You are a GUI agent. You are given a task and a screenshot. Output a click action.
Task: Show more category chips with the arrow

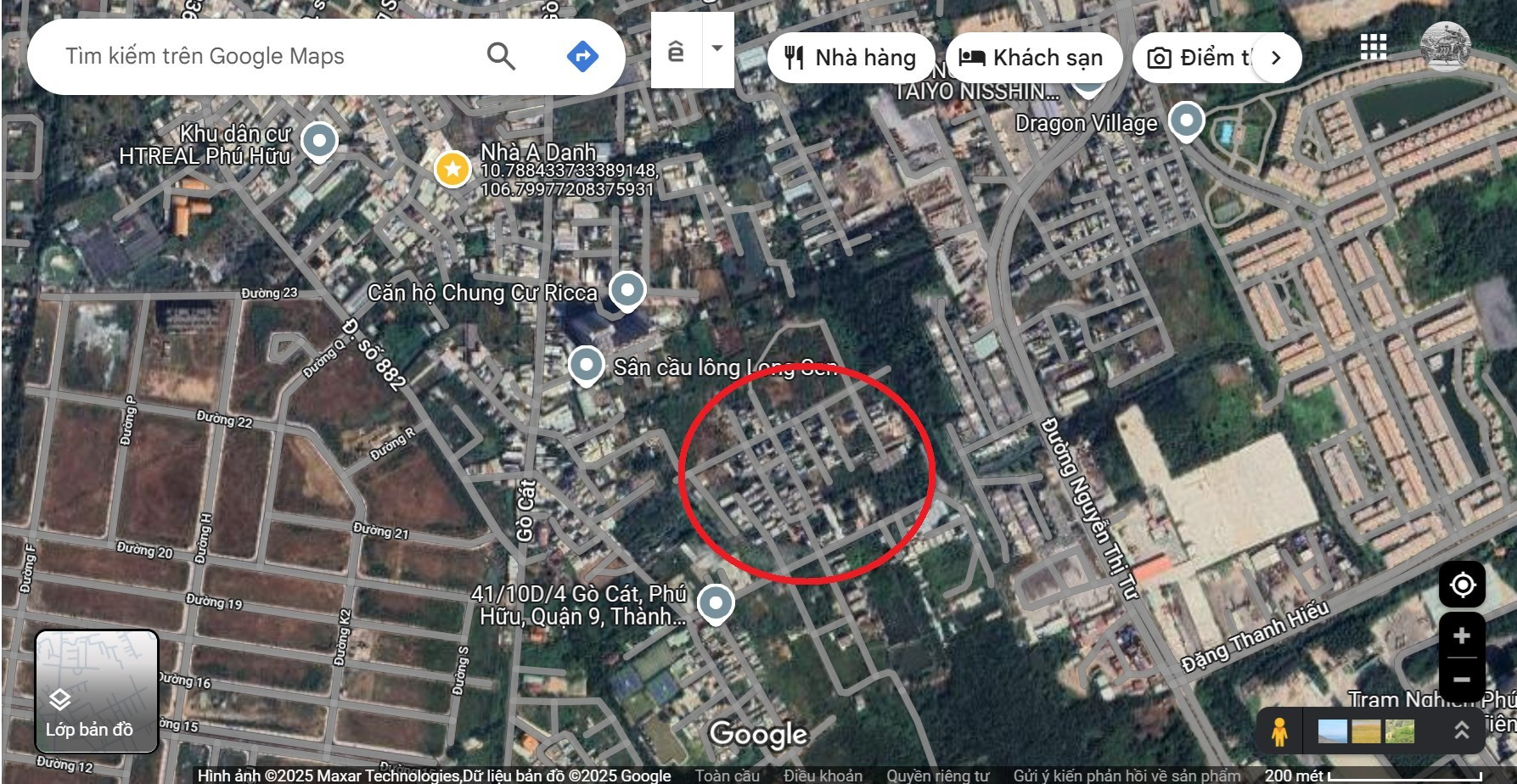[x=1276, y=58]
